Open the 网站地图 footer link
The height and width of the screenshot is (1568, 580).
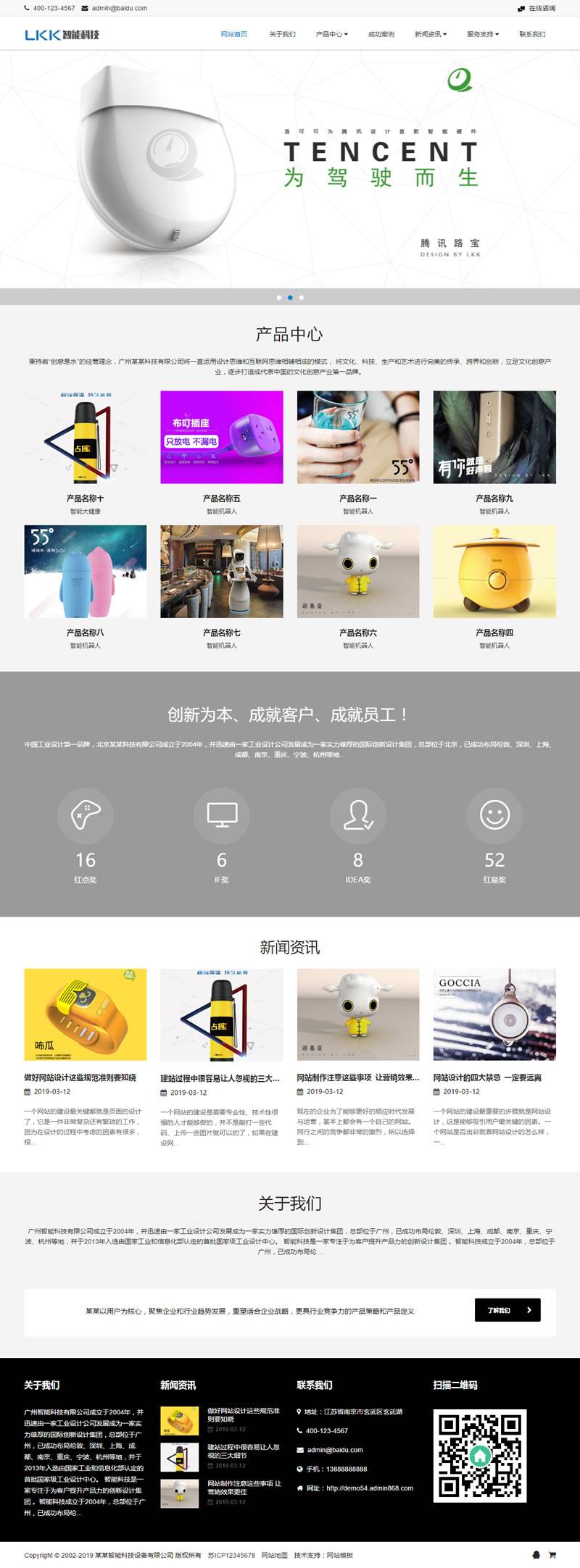point(274,1555)
